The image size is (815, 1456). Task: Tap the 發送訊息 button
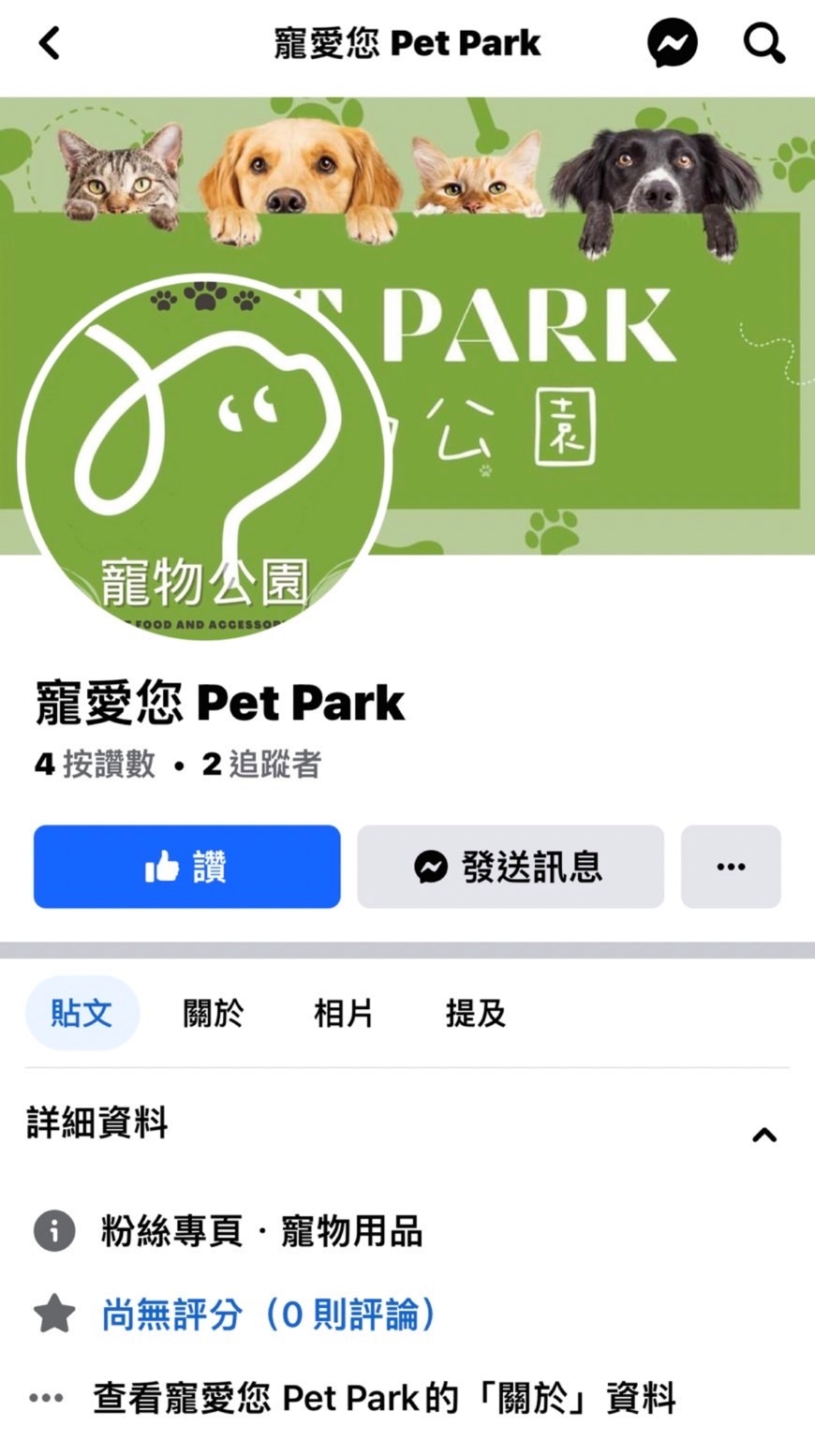click(x=511, y=867)
